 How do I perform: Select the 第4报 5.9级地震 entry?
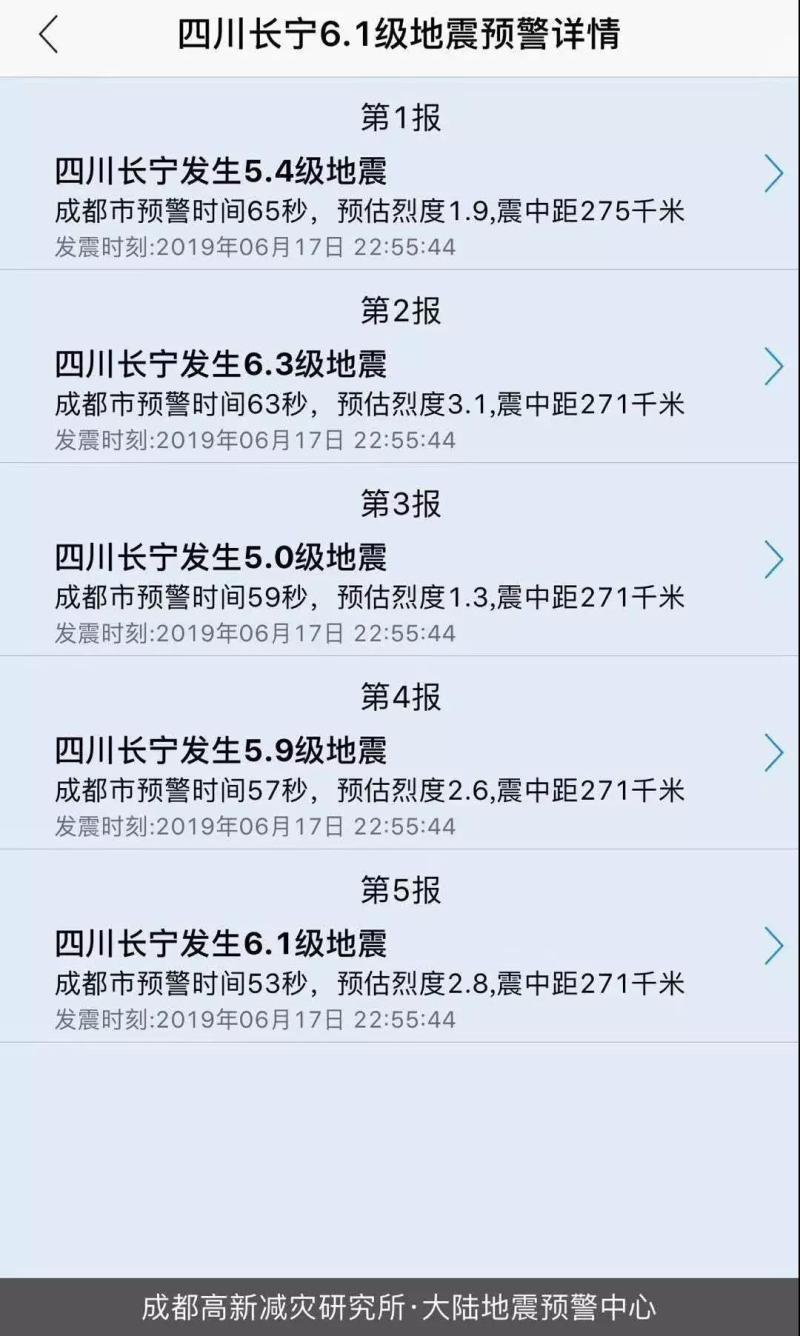[400, 753]
